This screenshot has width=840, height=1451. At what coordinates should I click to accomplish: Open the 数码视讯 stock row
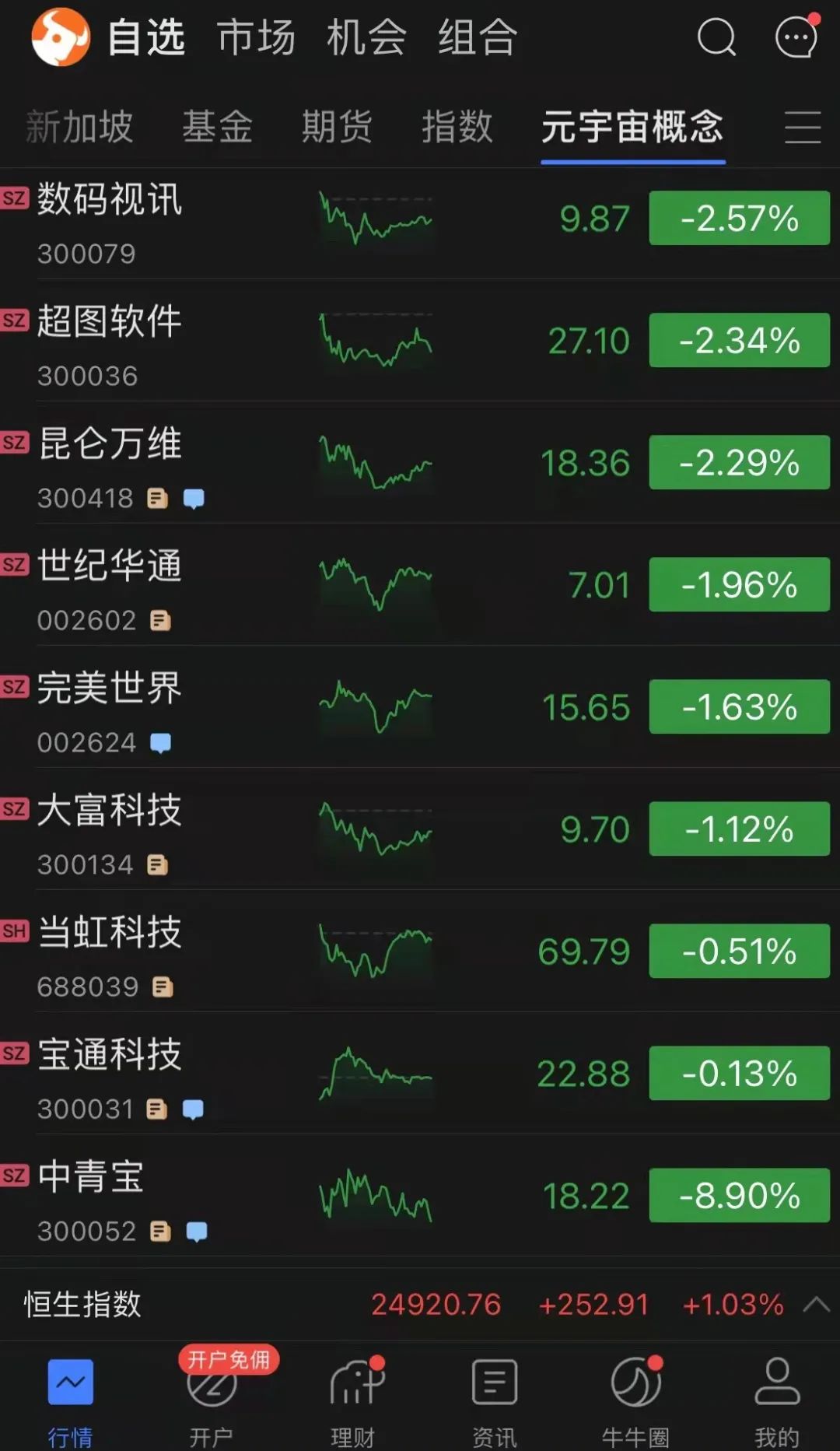311,222
